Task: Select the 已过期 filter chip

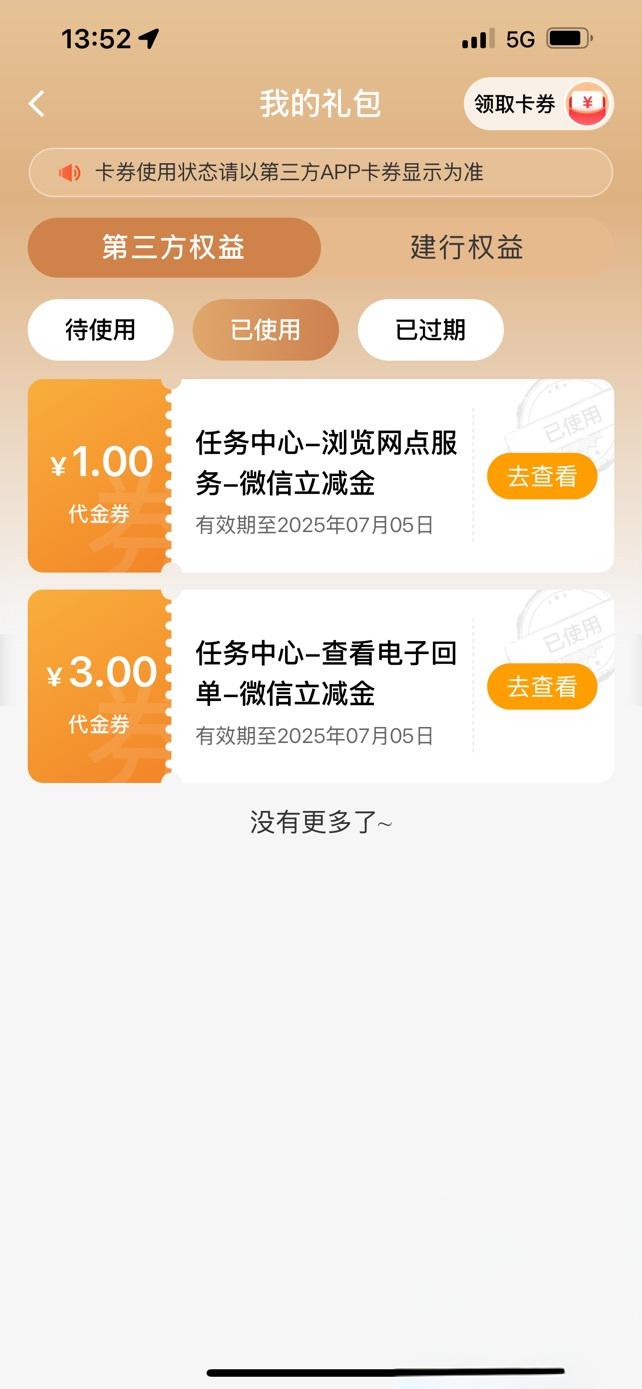Action: click(431, 330)
